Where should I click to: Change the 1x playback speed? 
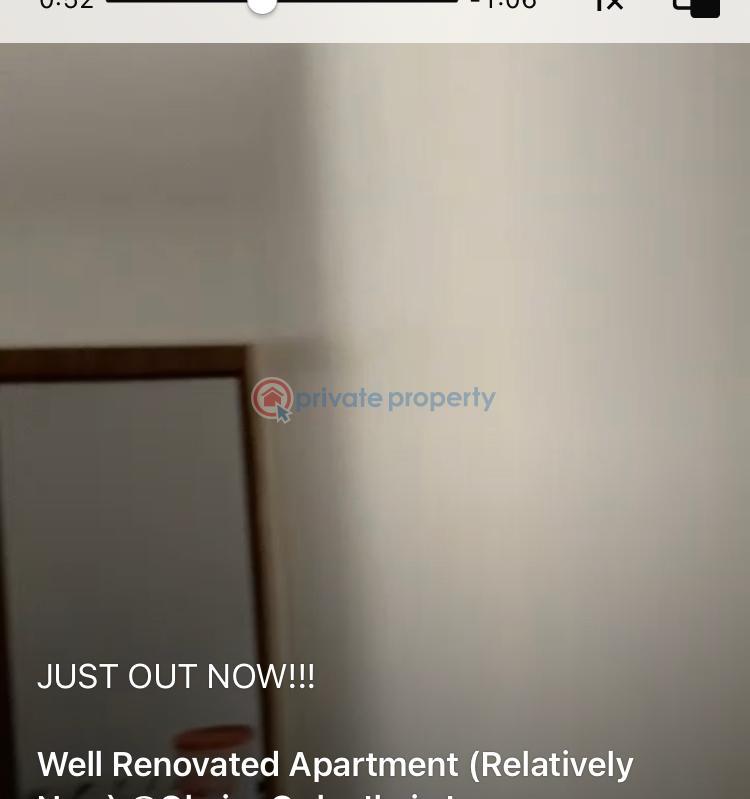click(x=608, y=5)
